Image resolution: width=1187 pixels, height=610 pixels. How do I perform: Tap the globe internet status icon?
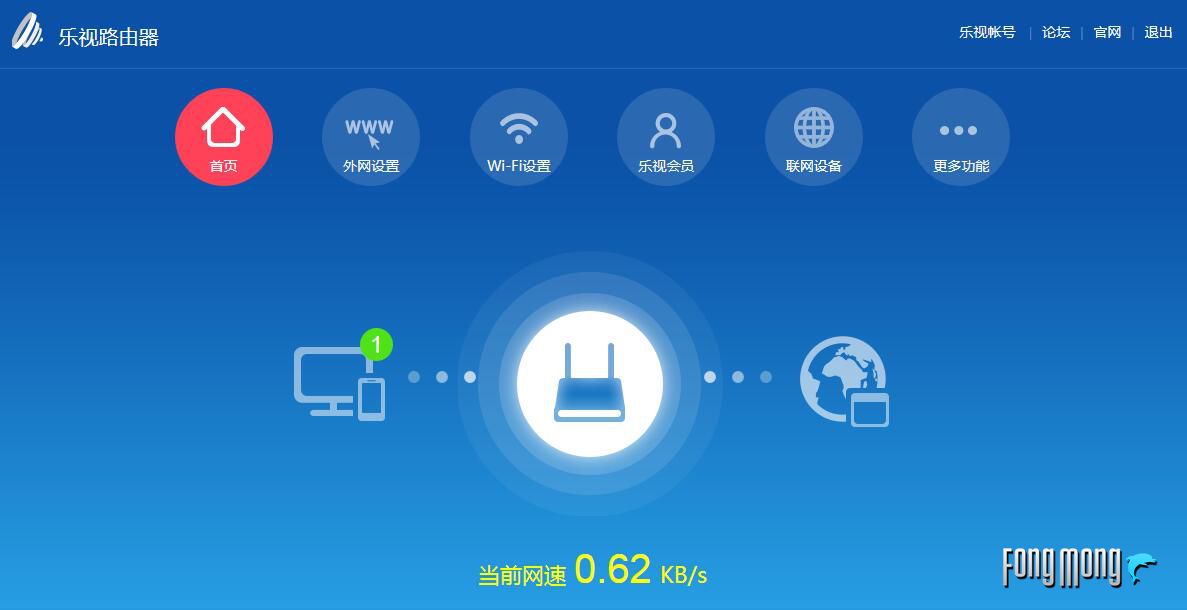point(843,381)
